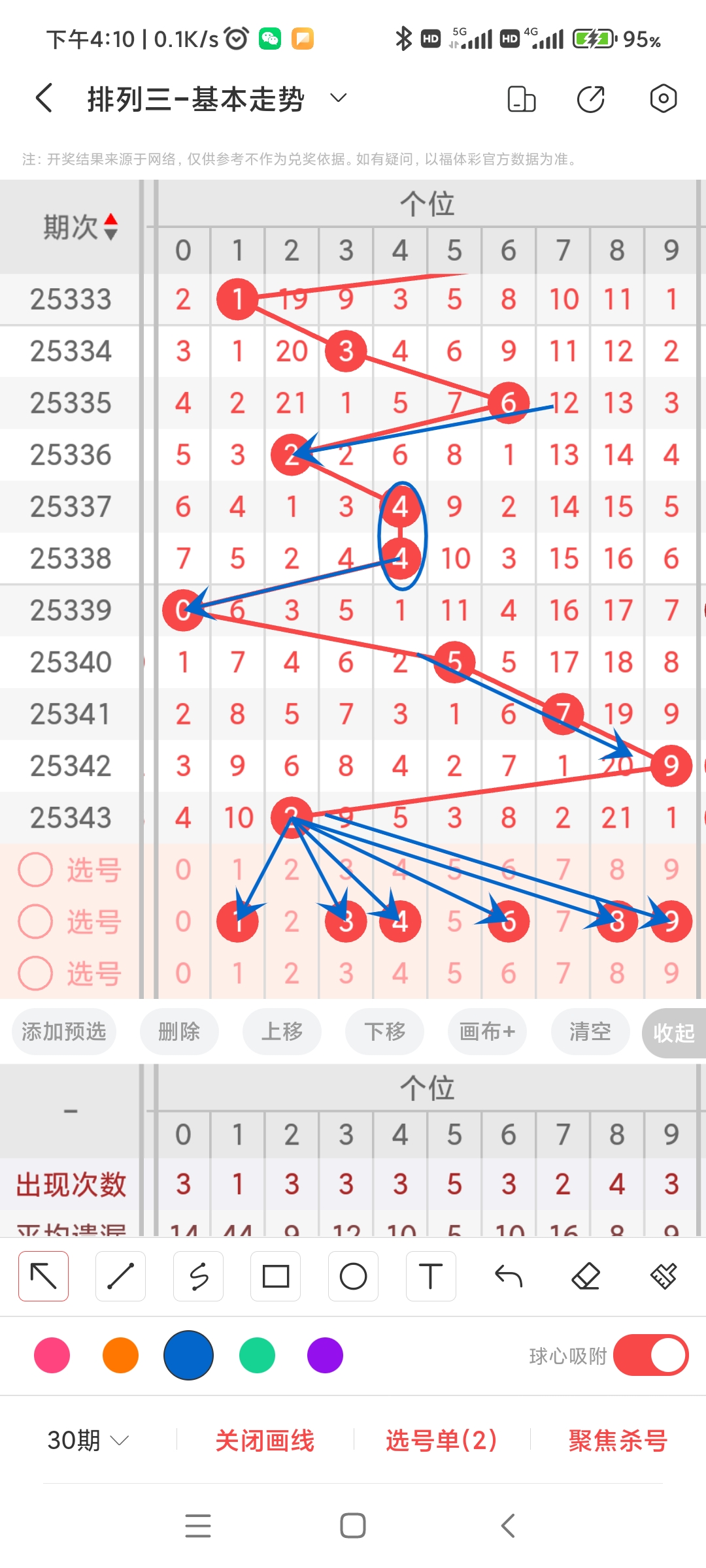Select the rectangle drawing tool
The image size is (706, 1568).
click(276, 1275)
